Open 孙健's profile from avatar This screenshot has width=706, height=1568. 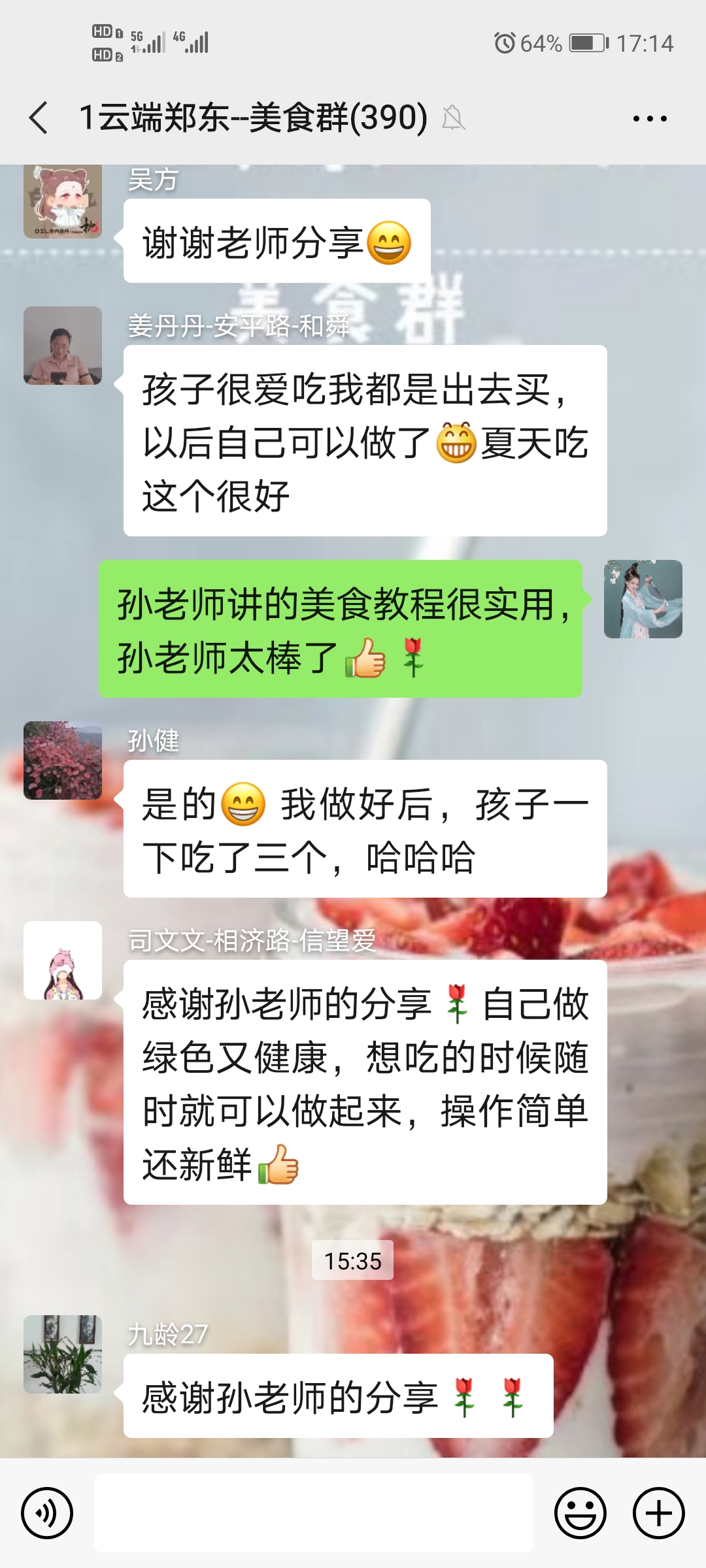pyautogui.click(x=63, y=760)
